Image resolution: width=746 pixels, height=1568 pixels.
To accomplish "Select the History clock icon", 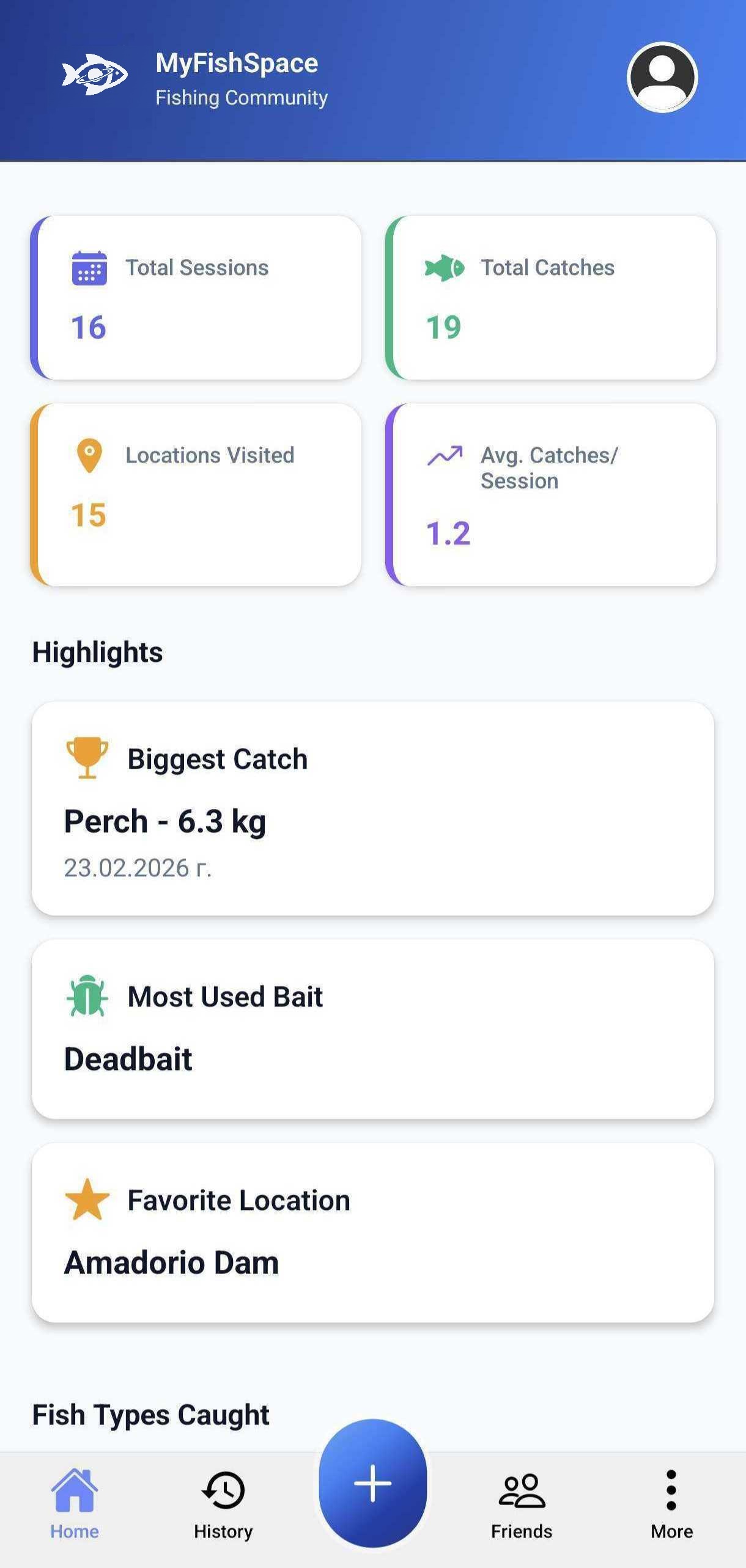I will pos(223,1490).
